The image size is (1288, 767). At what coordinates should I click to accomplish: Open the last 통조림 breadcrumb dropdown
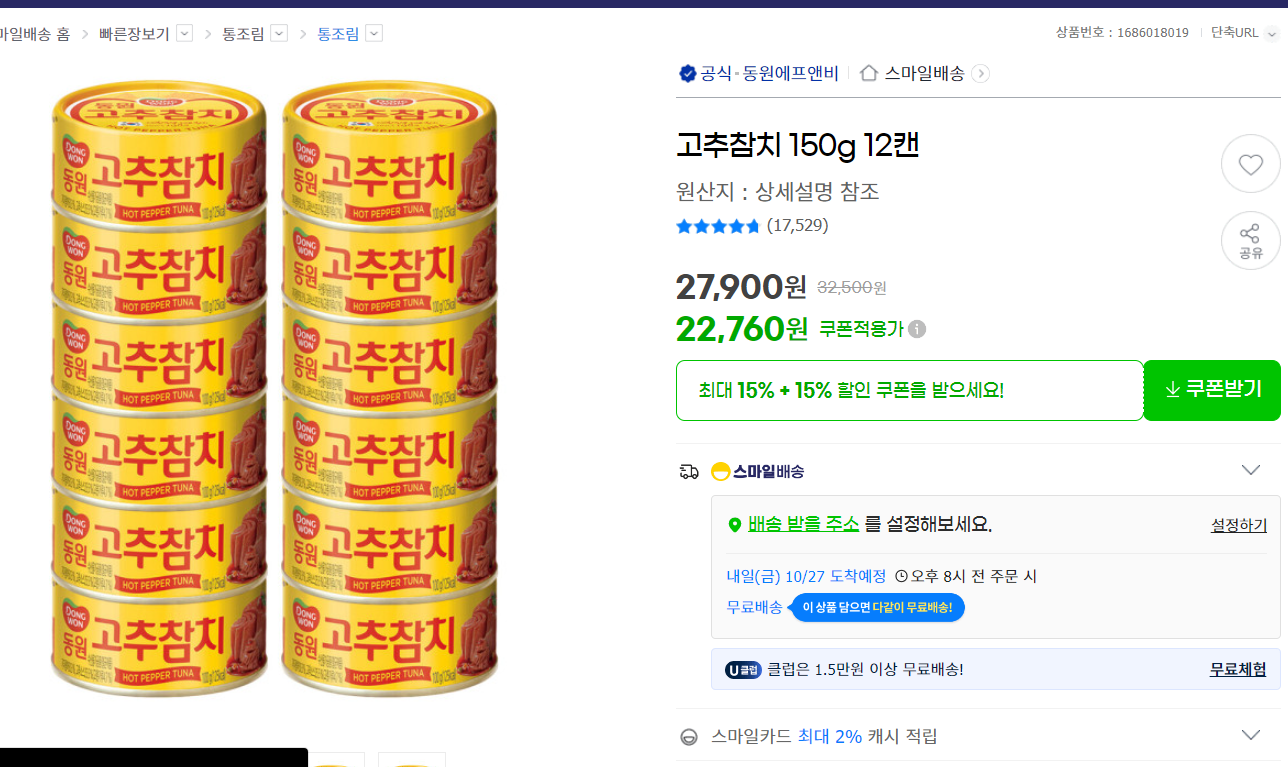(x=374, y=33)
